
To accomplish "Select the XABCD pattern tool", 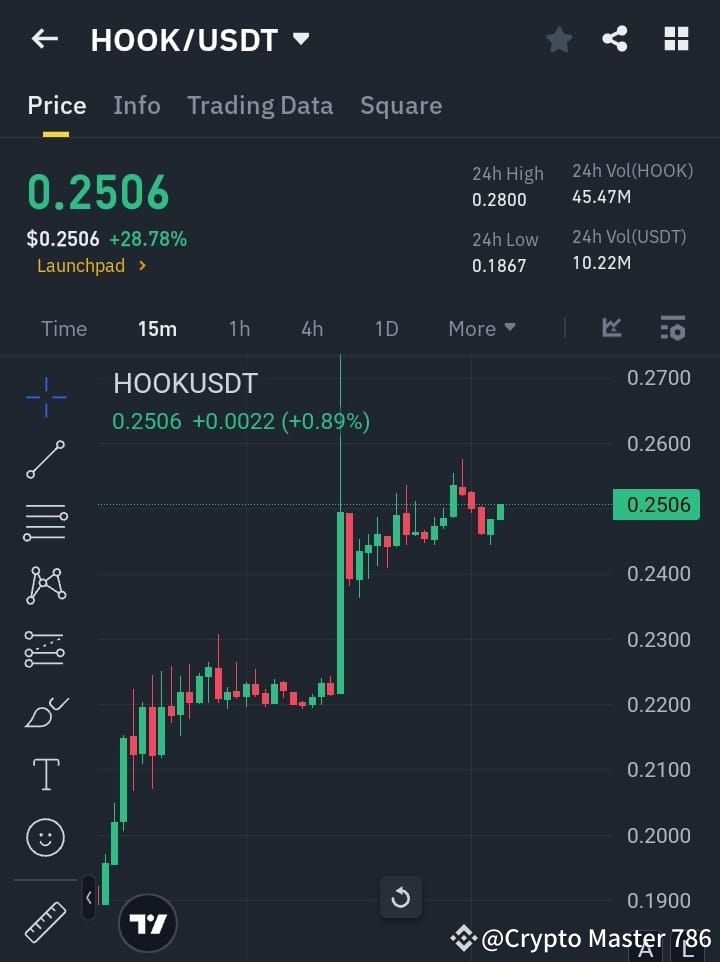I will click(x=45, y=586).
